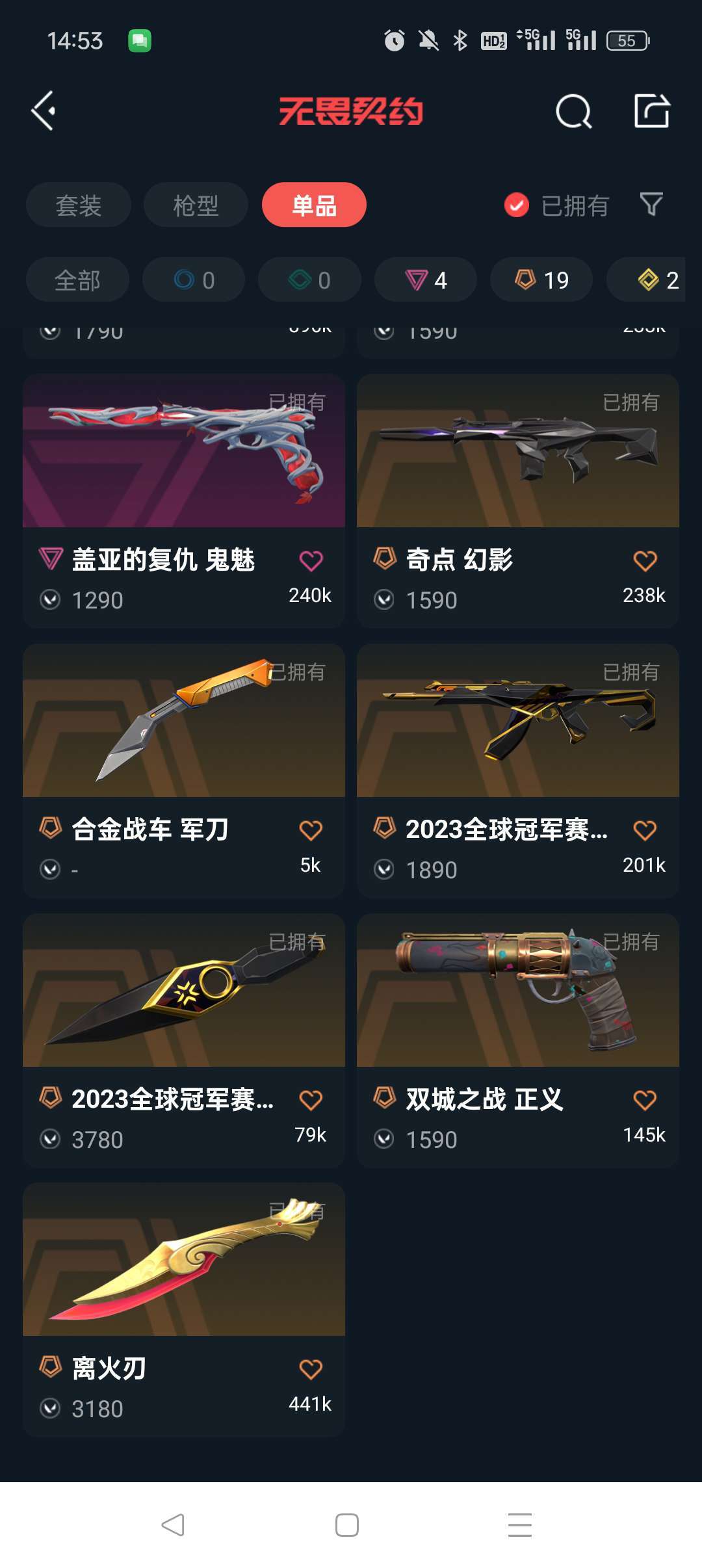
Task: Select the 全部 rarity chip
Action: (x=77, y=280)
